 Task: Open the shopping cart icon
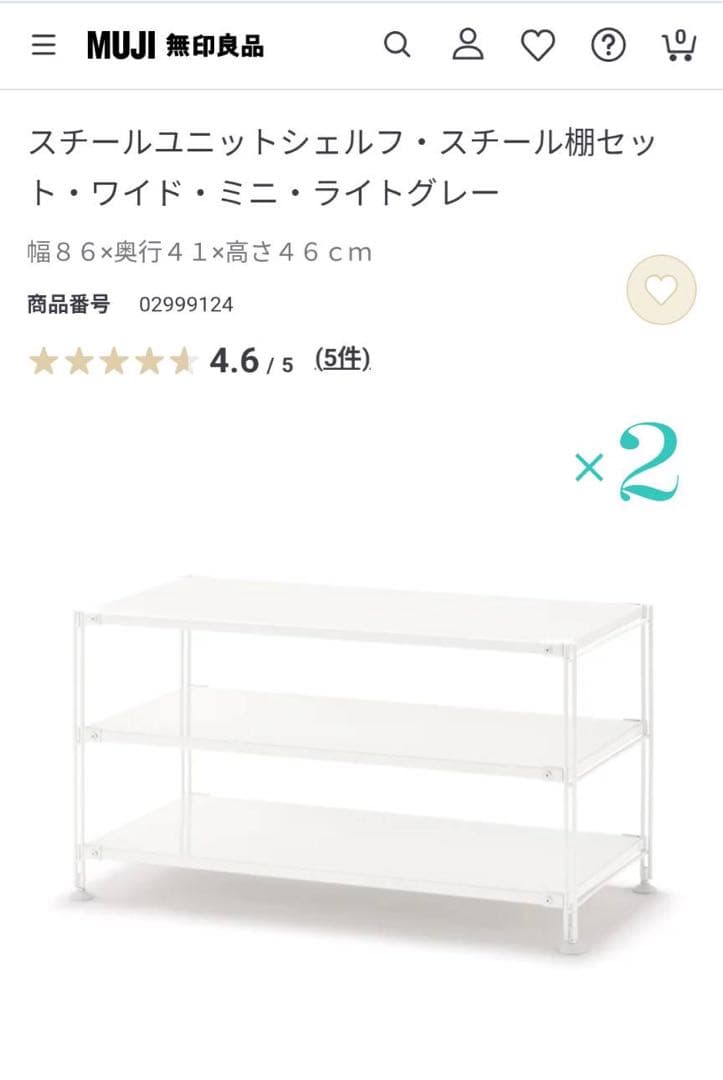[678, 48]
